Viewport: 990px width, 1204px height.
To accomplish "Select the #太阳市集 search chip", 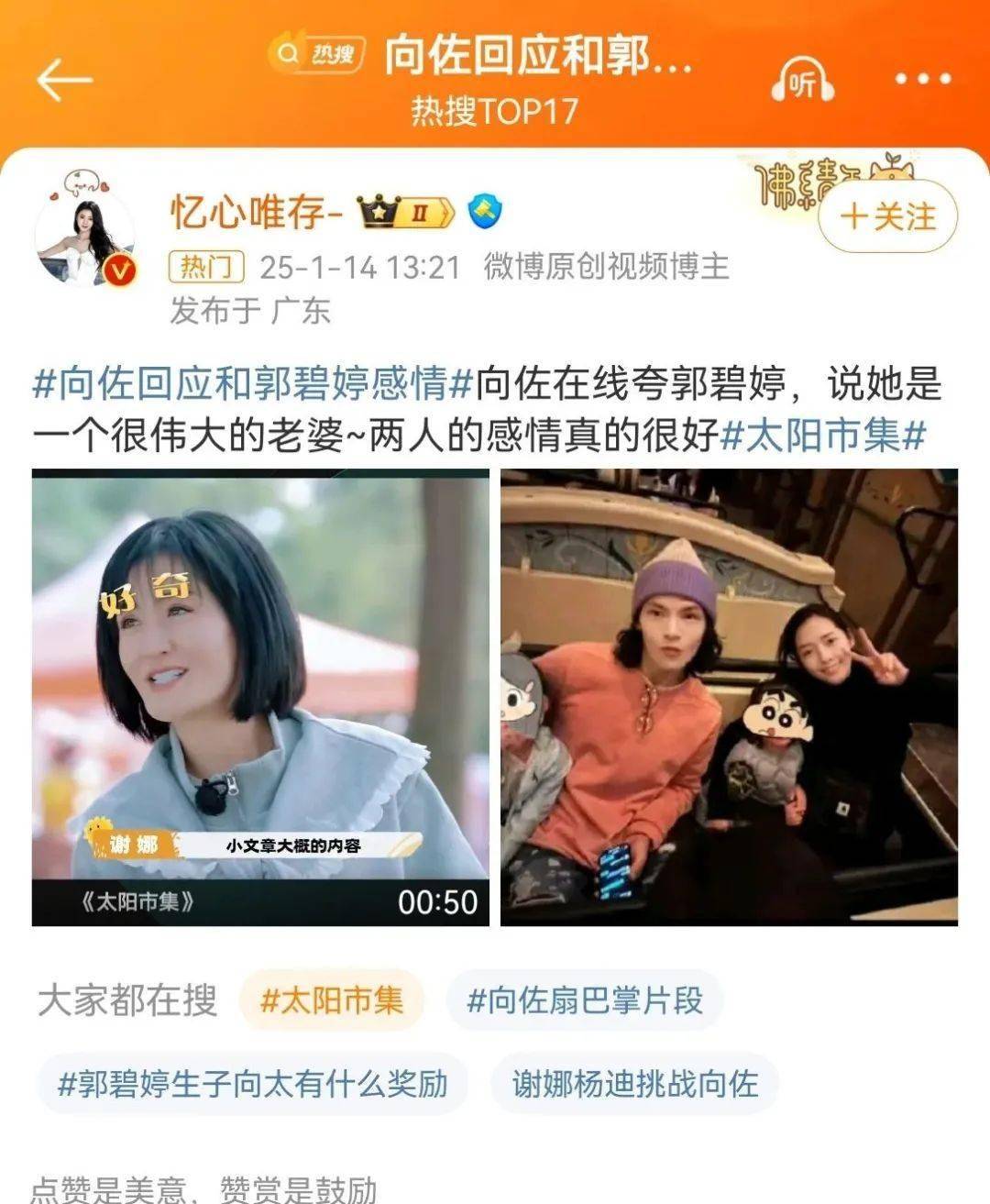I will tap(332, 1000).
